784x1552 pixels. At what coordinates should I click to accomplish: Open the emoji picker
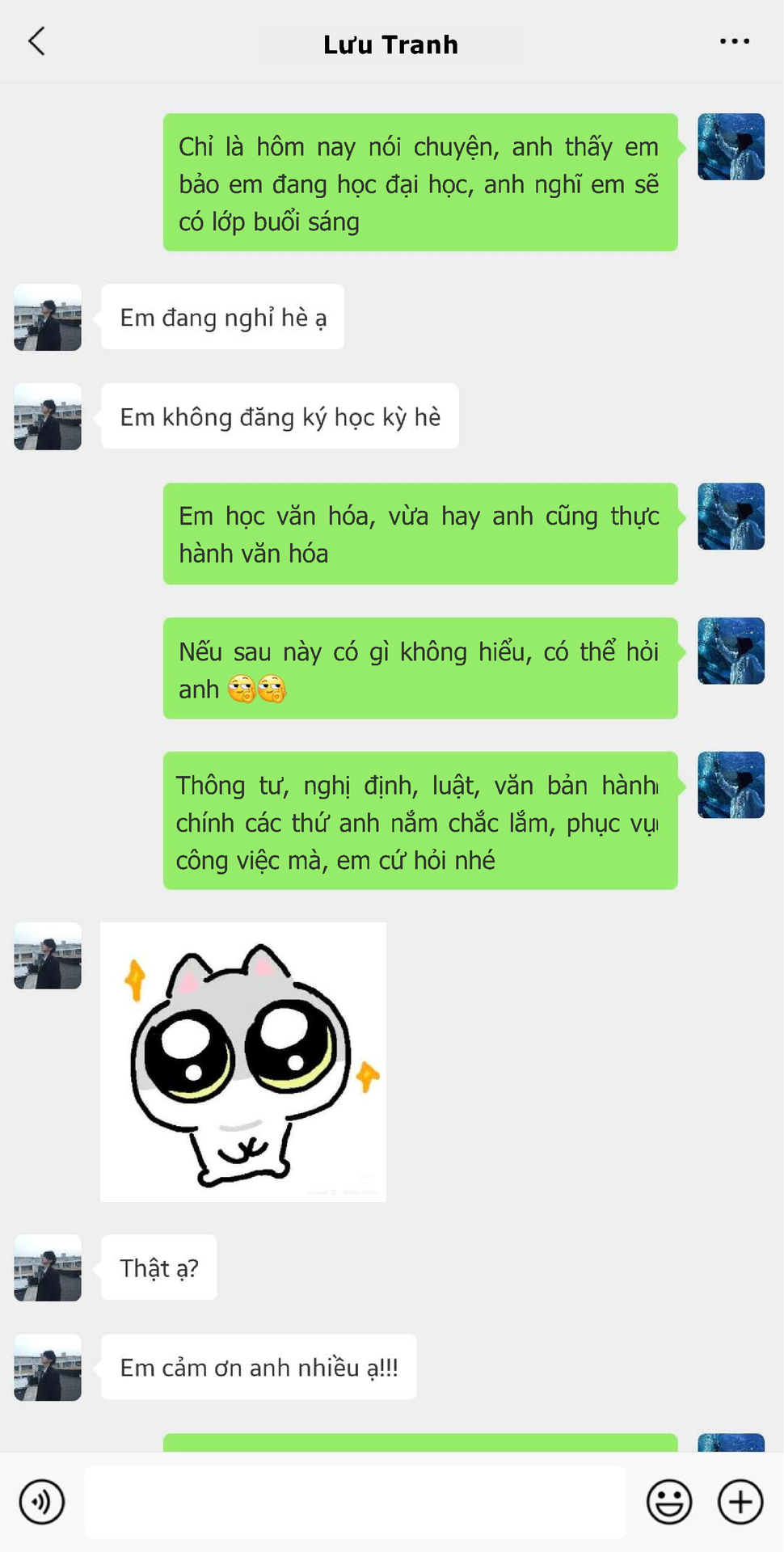(x=669, y=1502)
